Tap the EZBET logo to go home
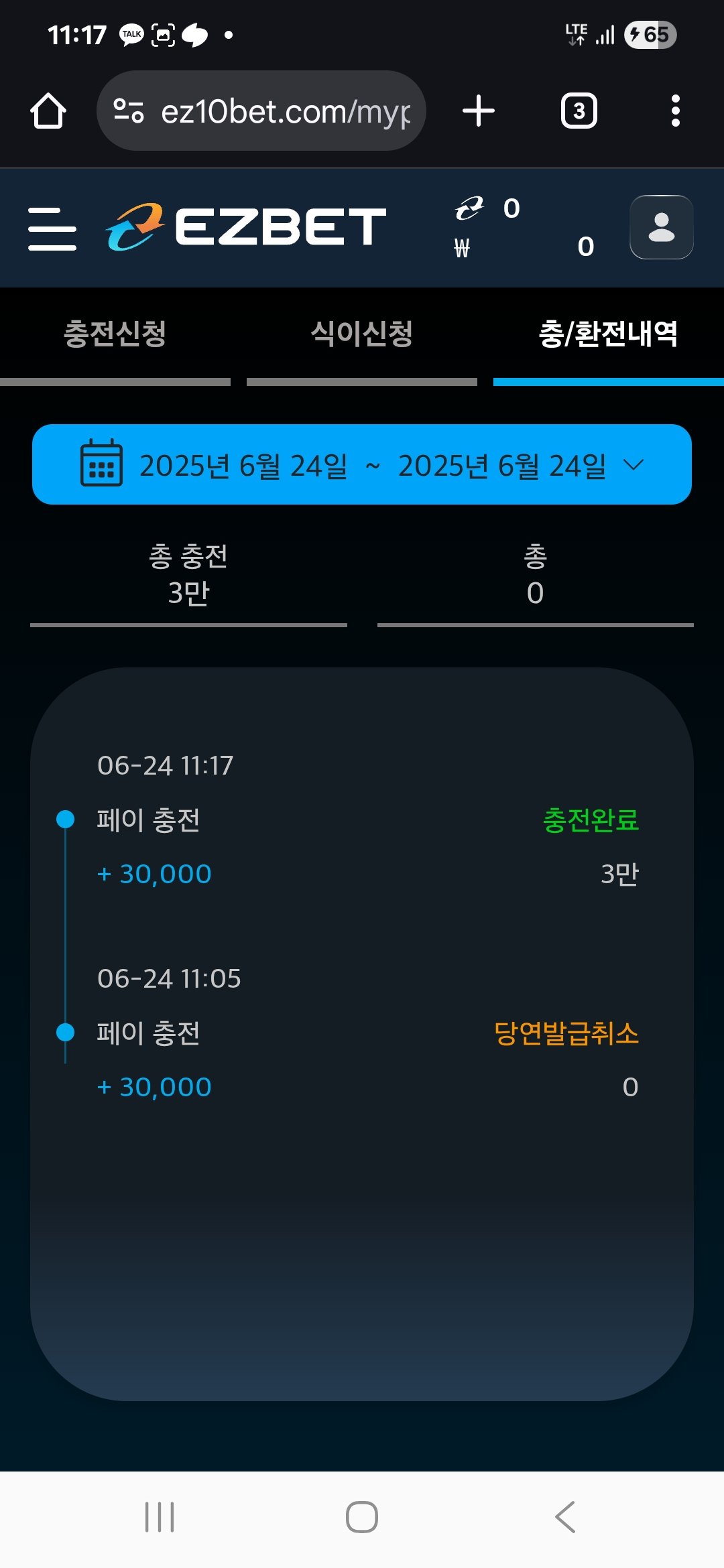Viewport: 724px width, 1568px height. click(x=246, y=226)
